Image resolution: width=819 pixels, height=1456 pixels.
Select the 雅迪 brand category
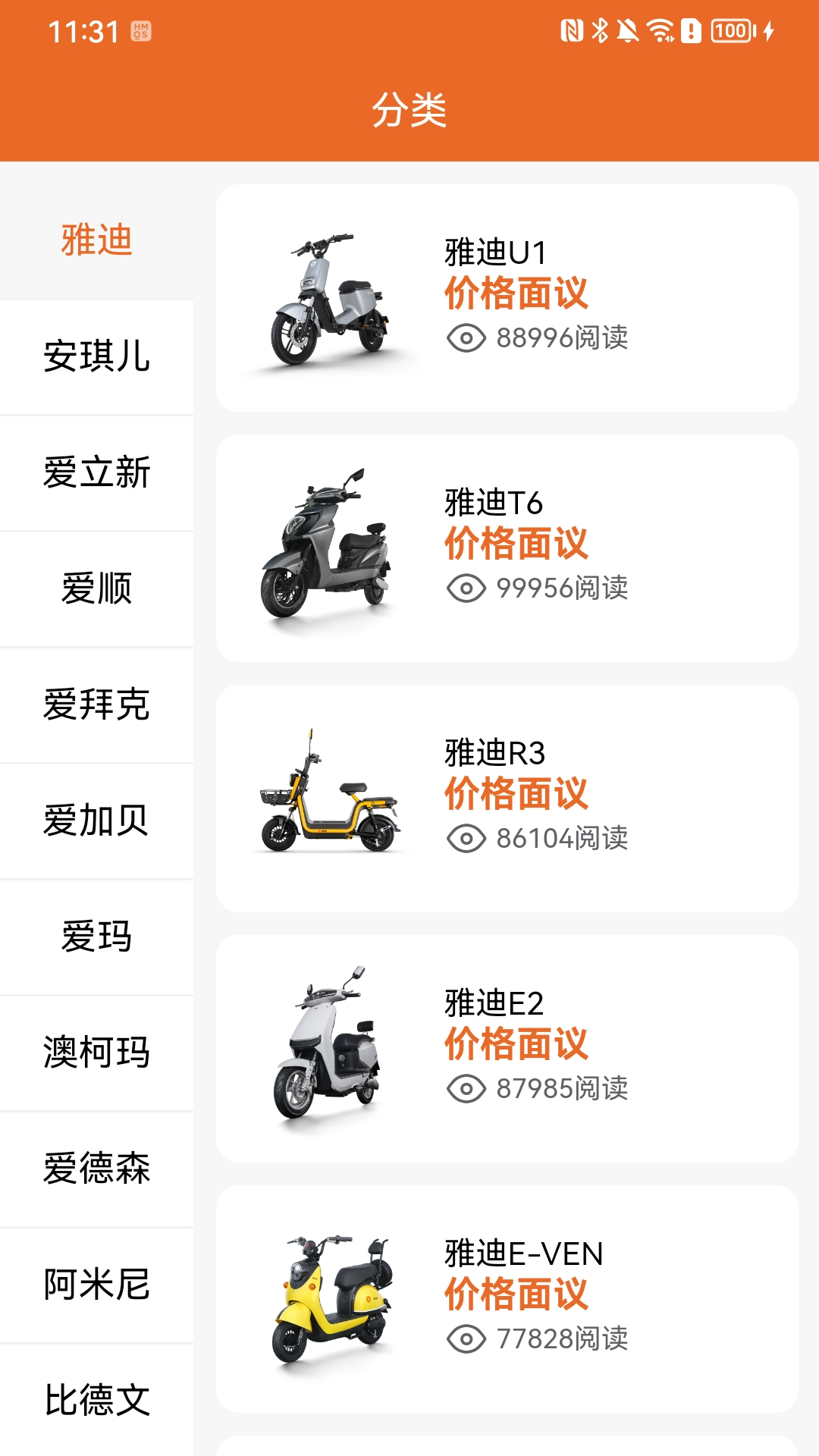(x=96, y=240)
